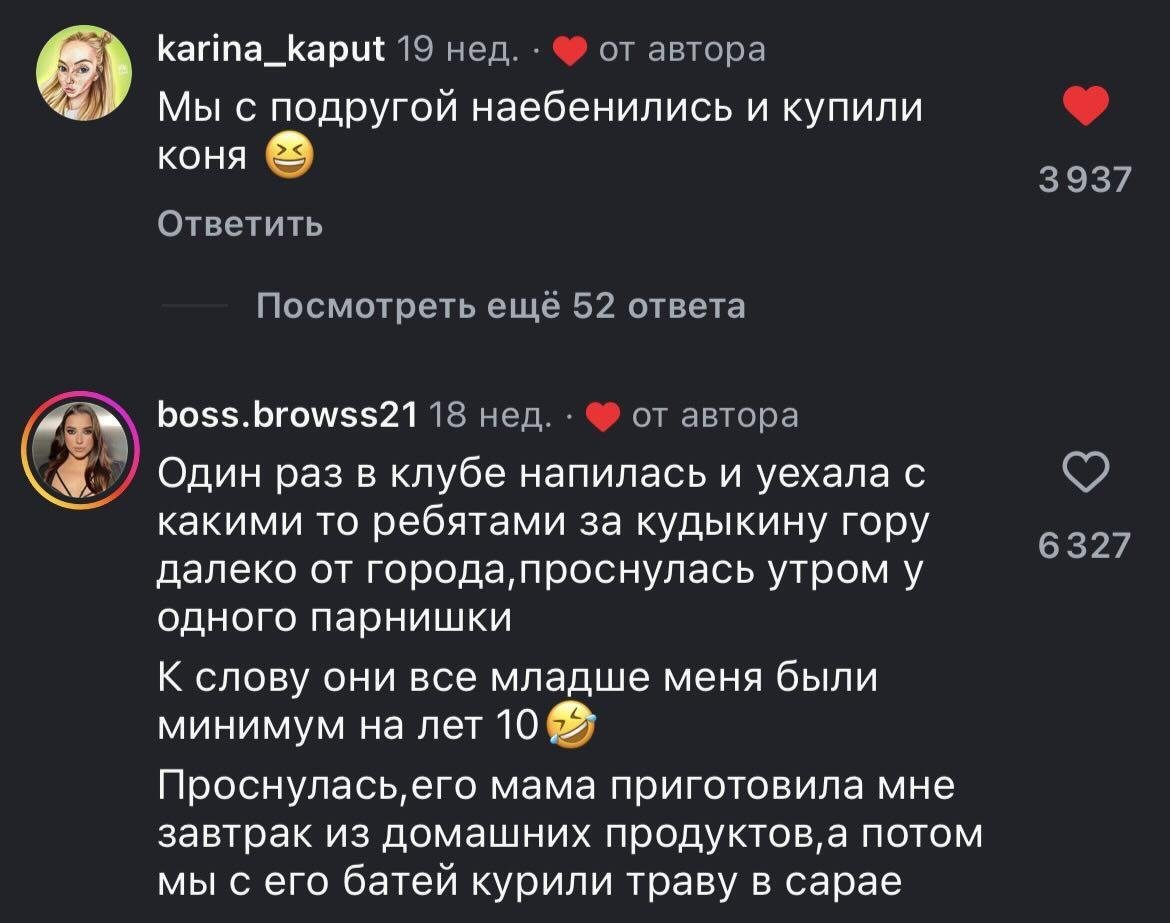Reply to karina_kaput's comment via Ответить
The height and width of the screenshot is (923, 1170).
pos(240,223)
